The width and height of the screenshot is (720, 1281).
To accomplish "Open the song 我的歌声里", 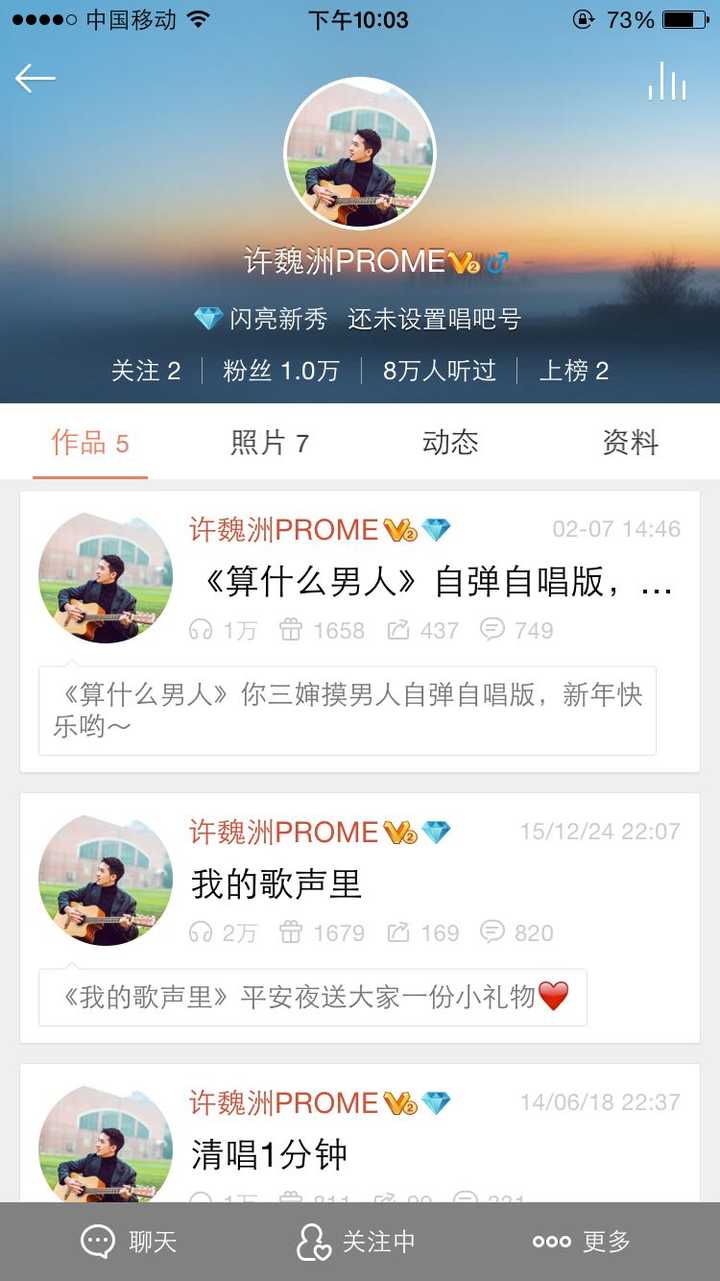I will [x=276, y=884].
